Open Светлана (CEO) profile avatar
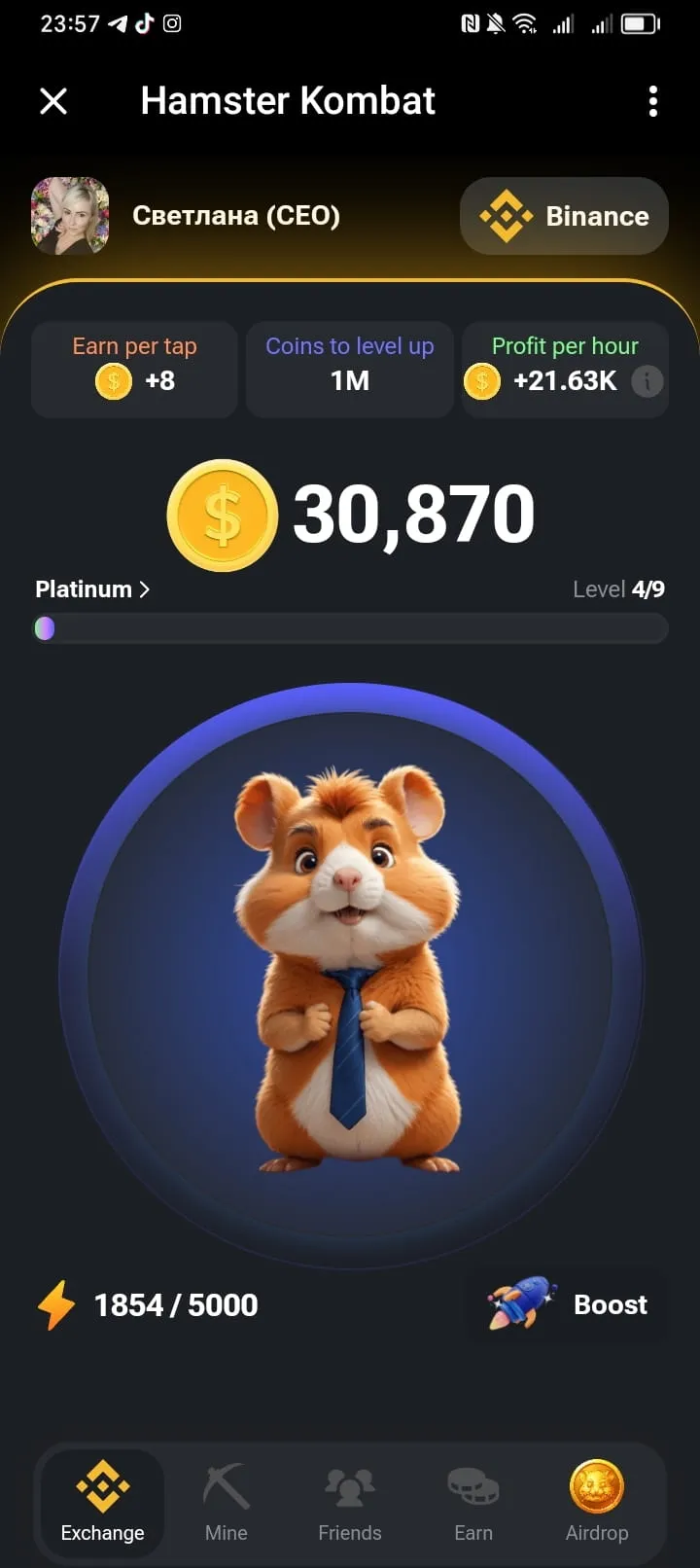The width and height of the screenshot is (700, 1568). pyautogui.click(x=70, y=216)
